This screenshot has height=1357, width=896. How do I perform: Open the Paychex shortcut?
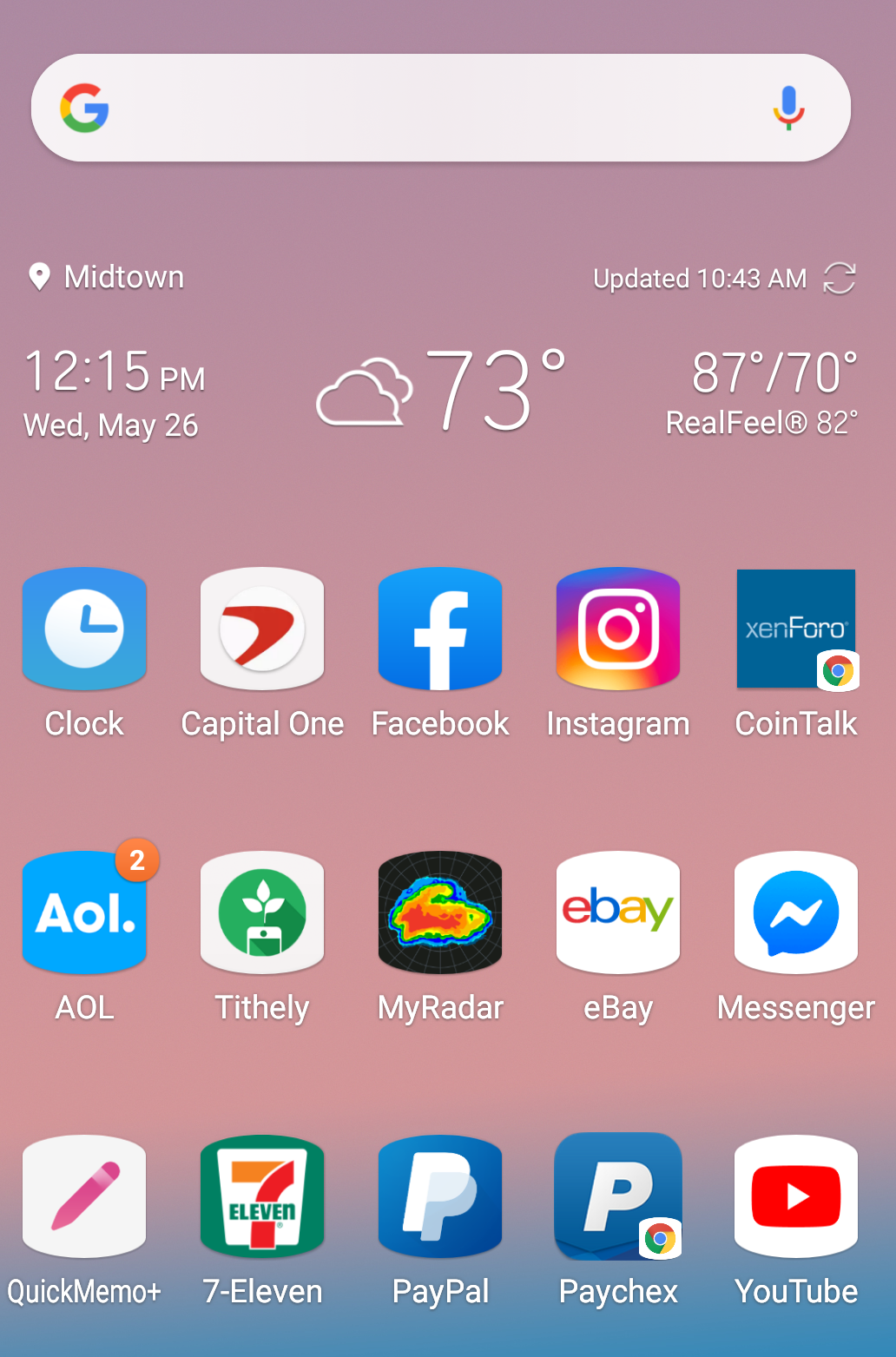(618, 1197)
